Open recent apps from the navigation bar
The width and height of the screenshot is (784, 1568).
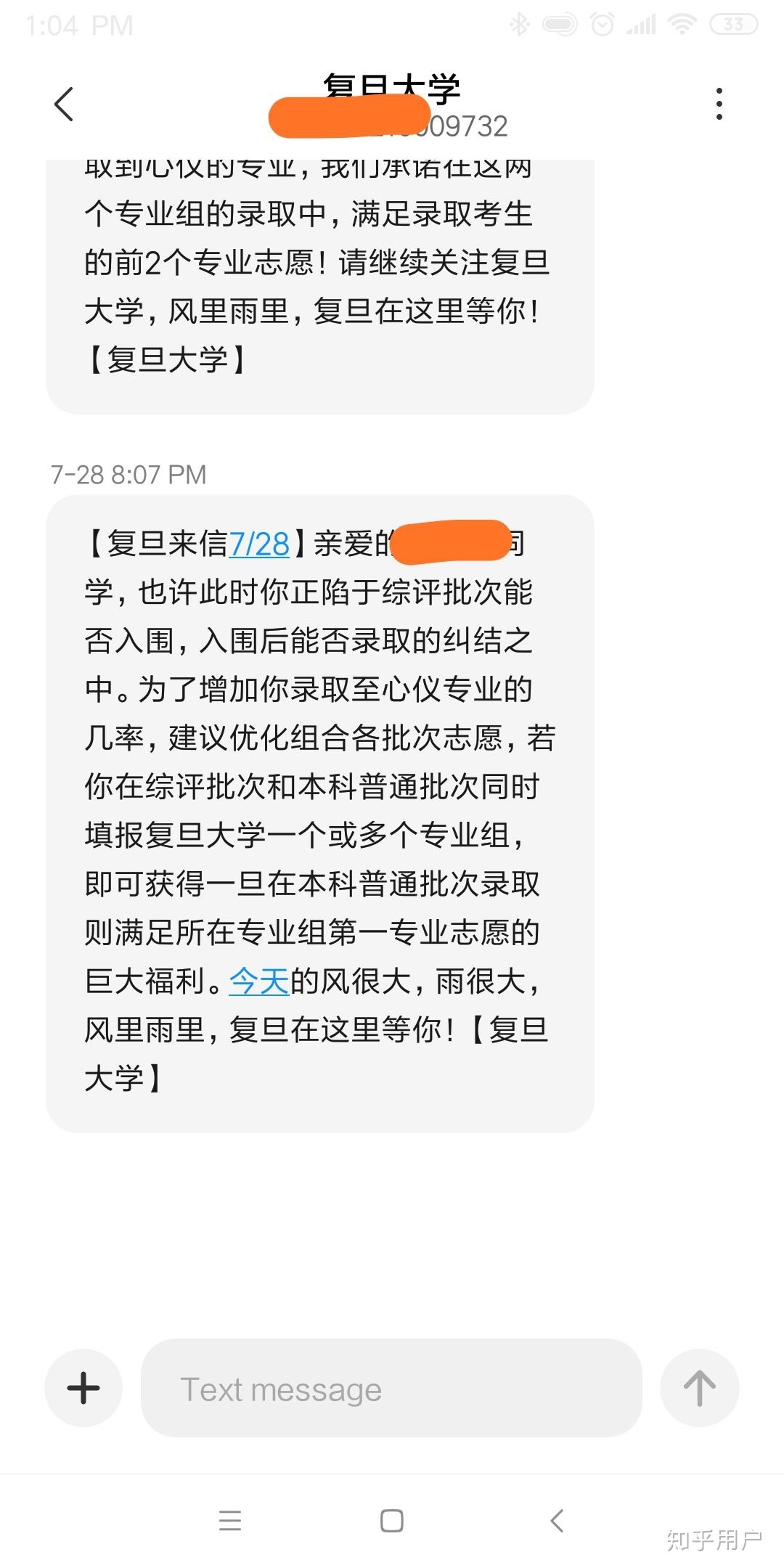point(230,1520)
